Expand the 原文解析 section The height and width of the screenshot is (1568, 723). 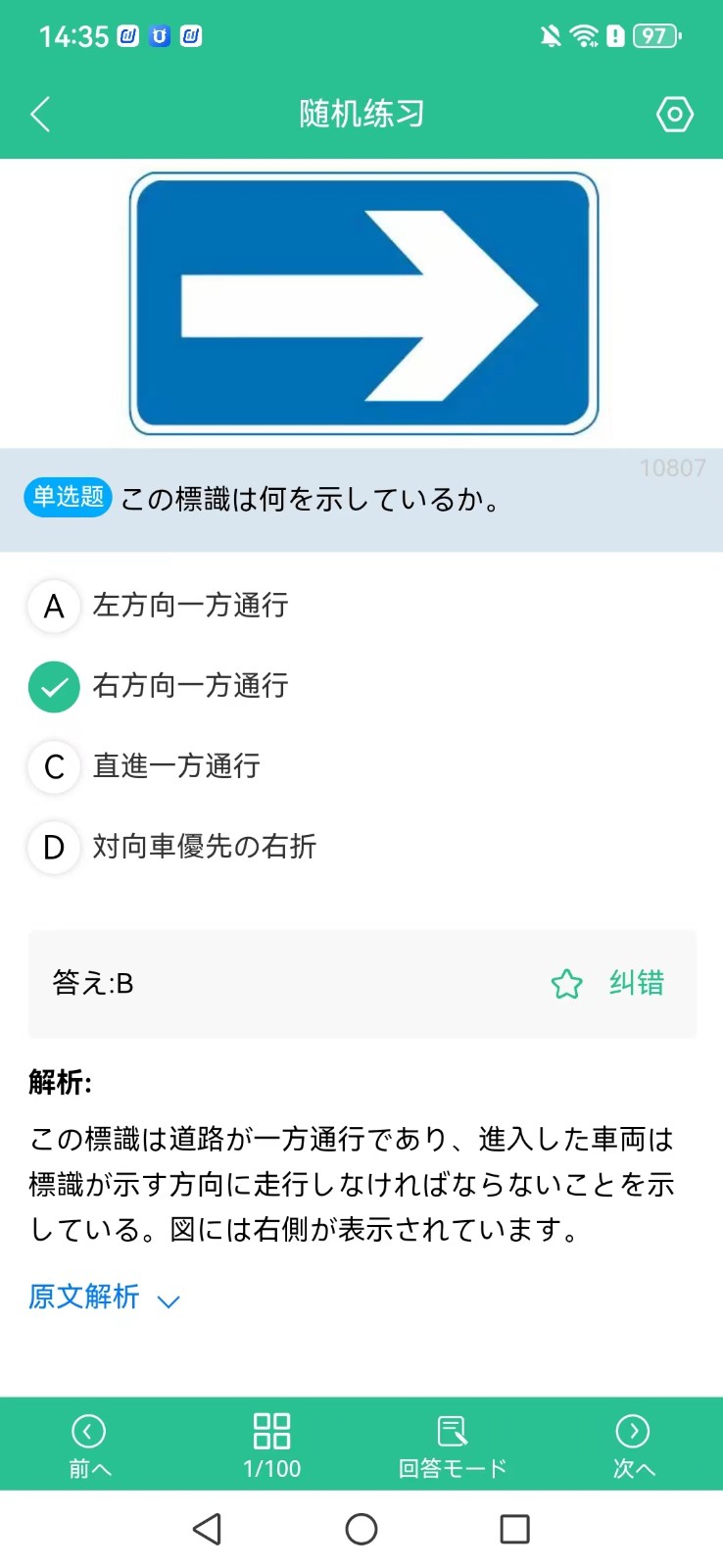(83, 1298)
